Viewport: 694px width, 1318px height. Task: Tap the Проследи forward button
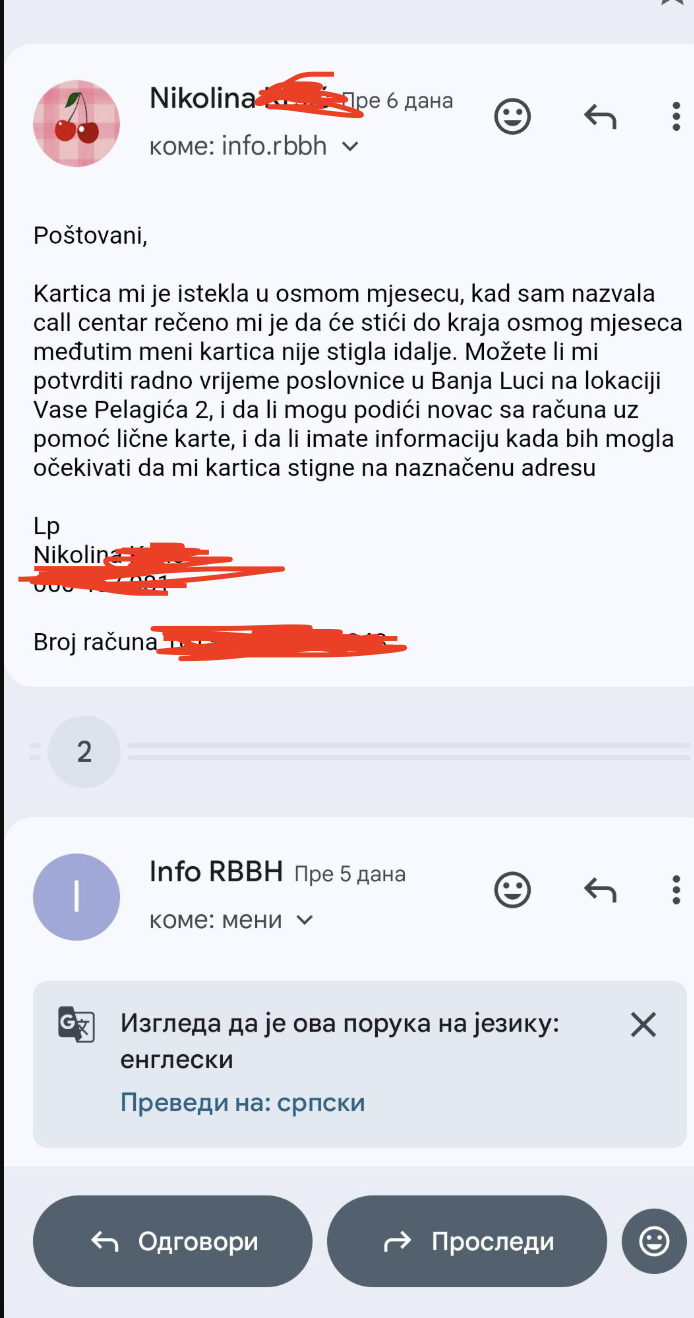(x=467, y=1241)
